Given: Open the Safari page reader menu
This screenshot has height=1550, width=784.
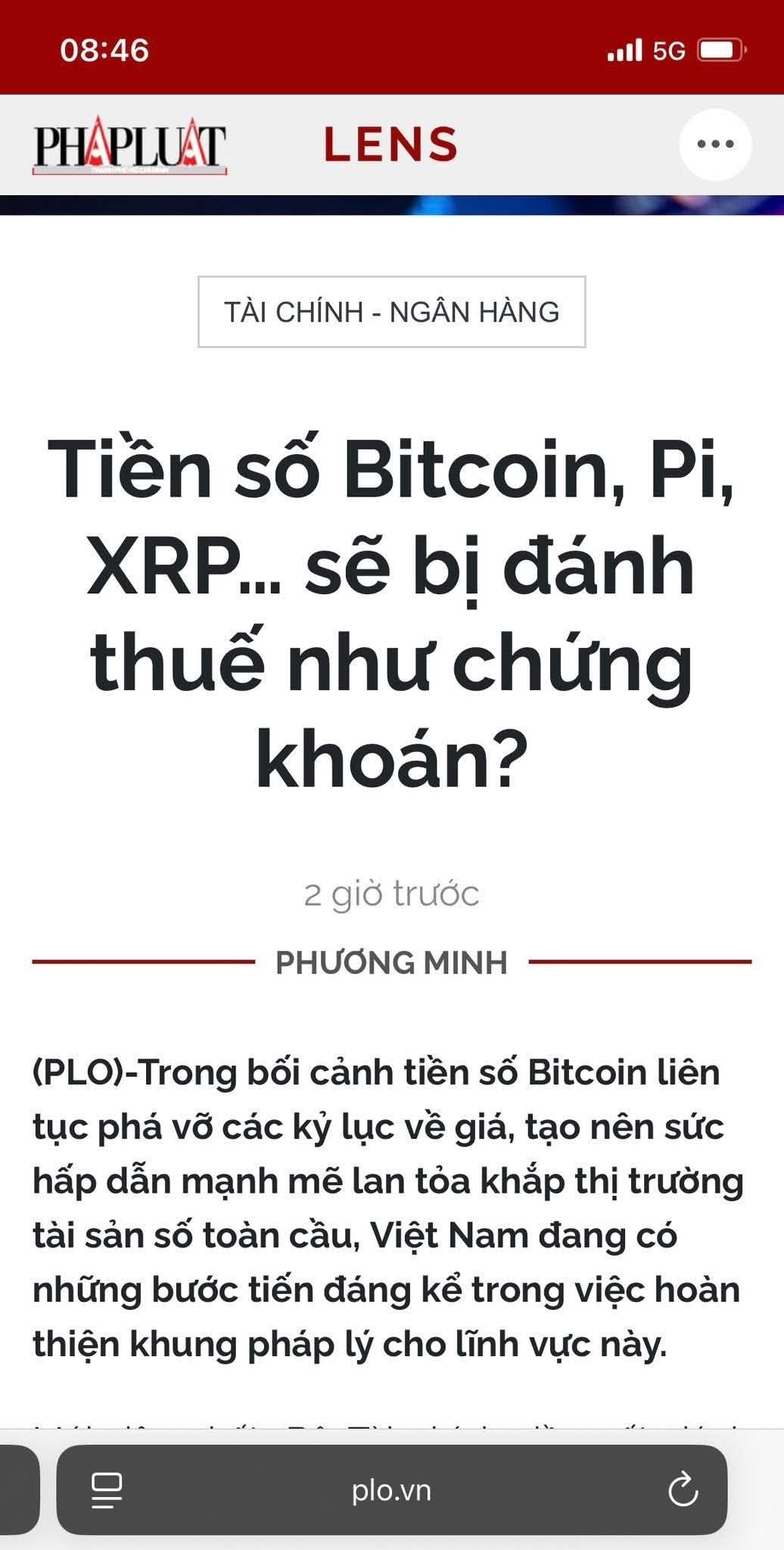Looking at the screenshot, I should tap(107, 1490).
